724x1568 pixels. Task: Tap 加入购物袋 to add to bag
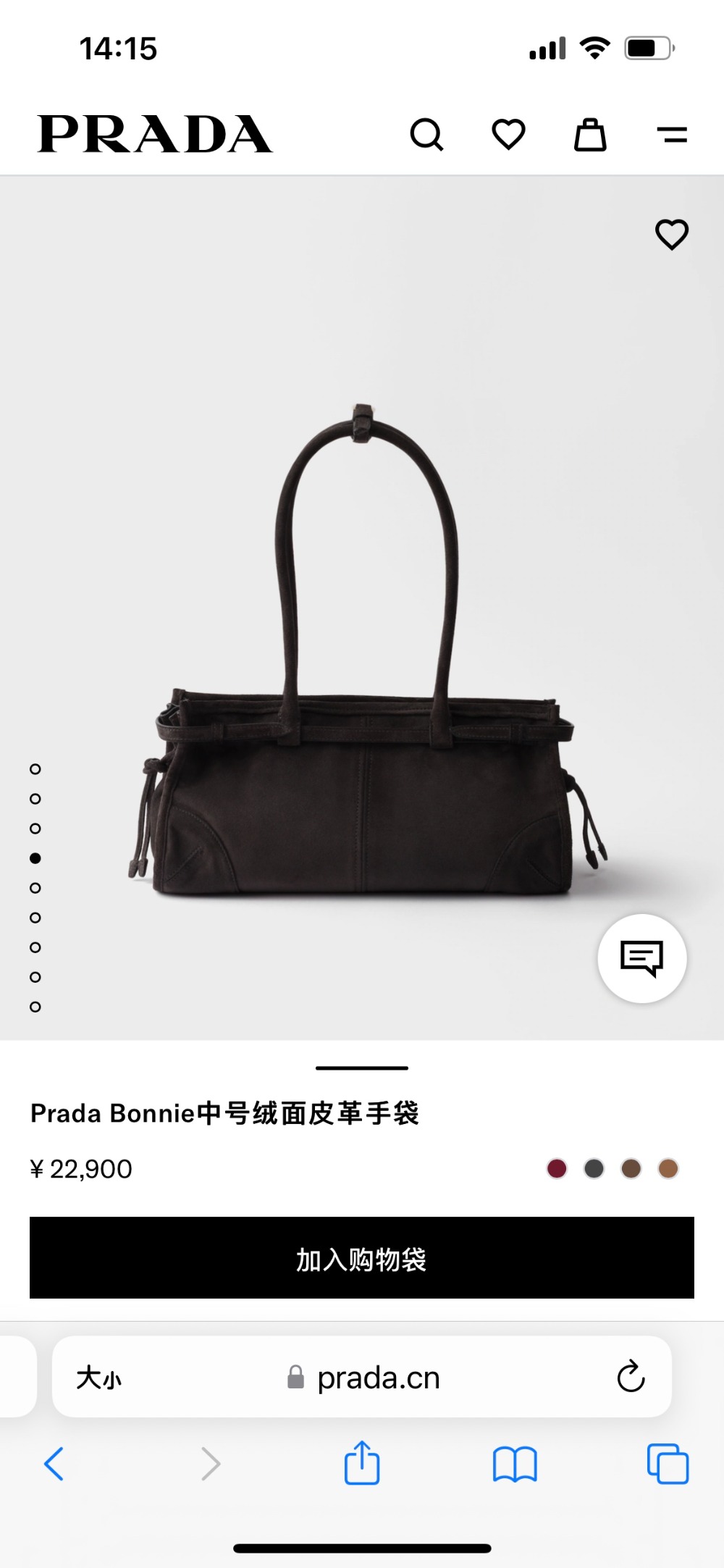pyautogui.click(x=362, y=1258)
